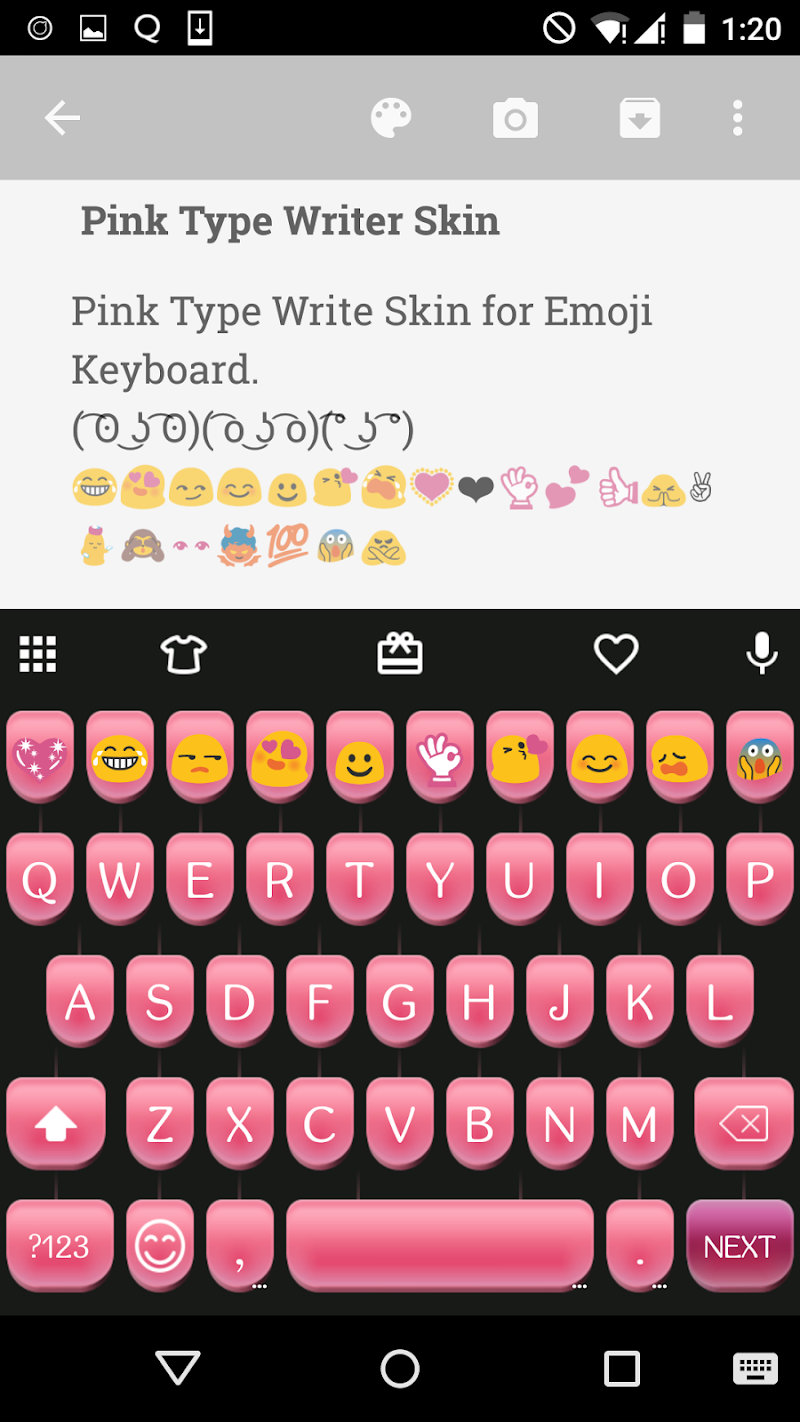Viewport: 800px width, 1422px height.
Task: Delete a character with the backspace key
Action: point(743,1124)
